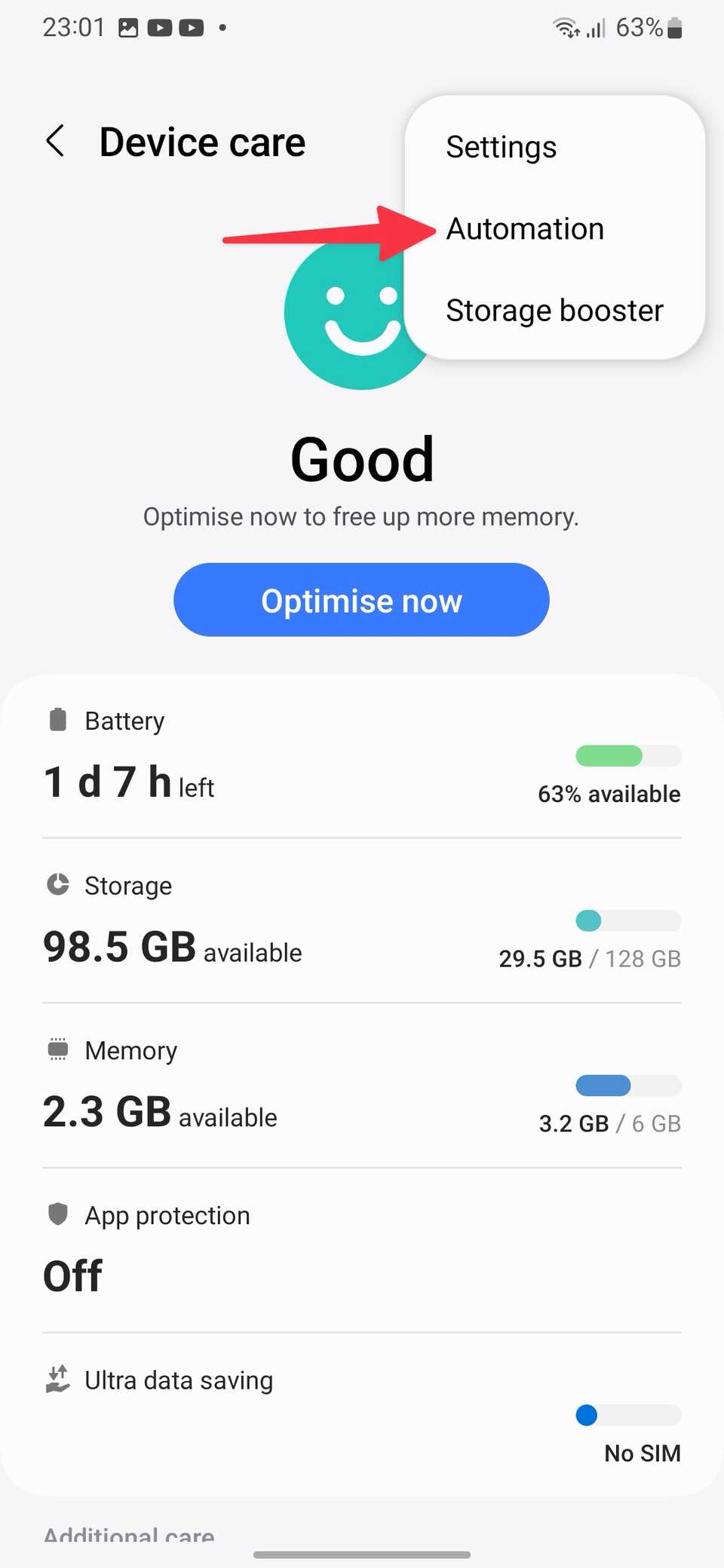Tap the back arrow next to Device care
The height and width of the screenshot is (1568, 724).
tap(54, 141)
